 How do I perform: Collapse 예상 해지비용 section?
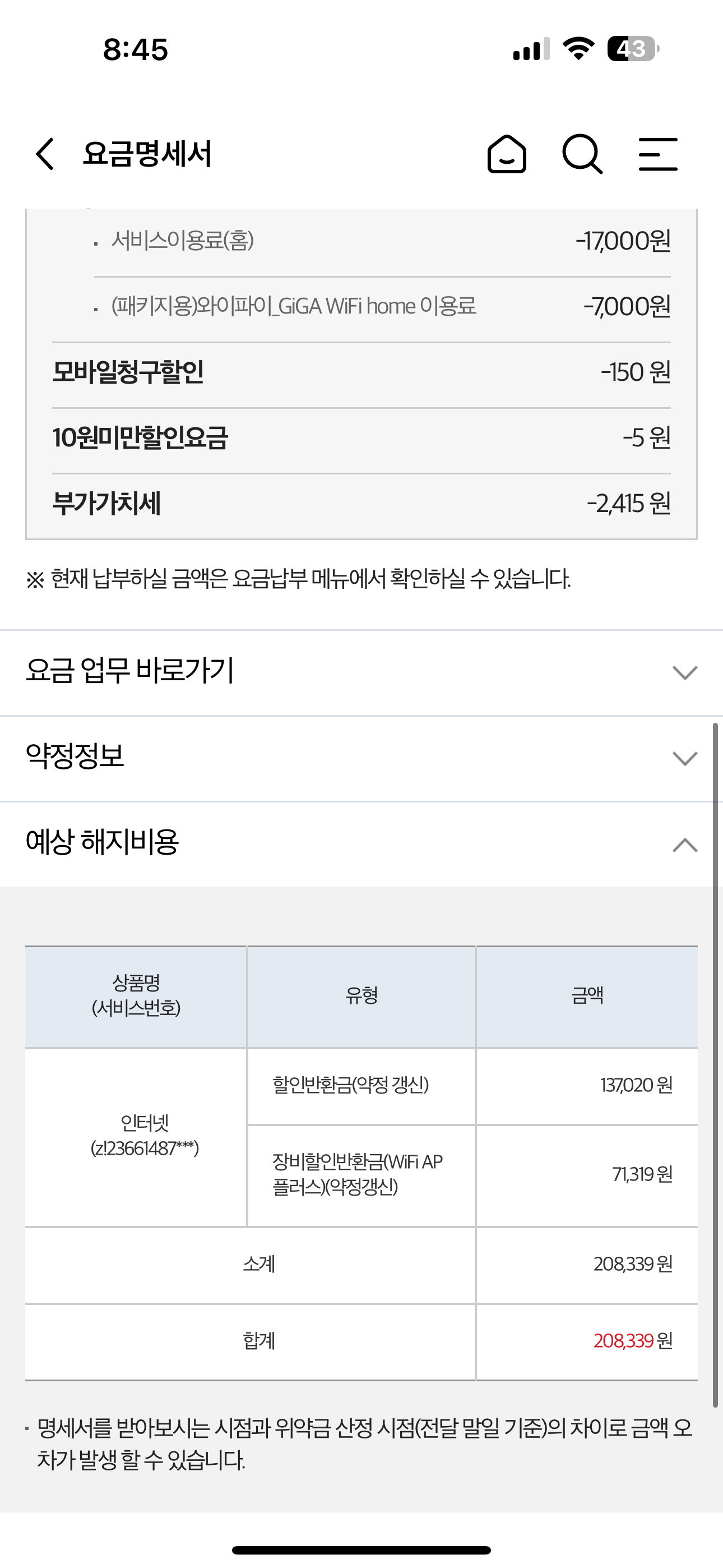(x=684, y=844)
